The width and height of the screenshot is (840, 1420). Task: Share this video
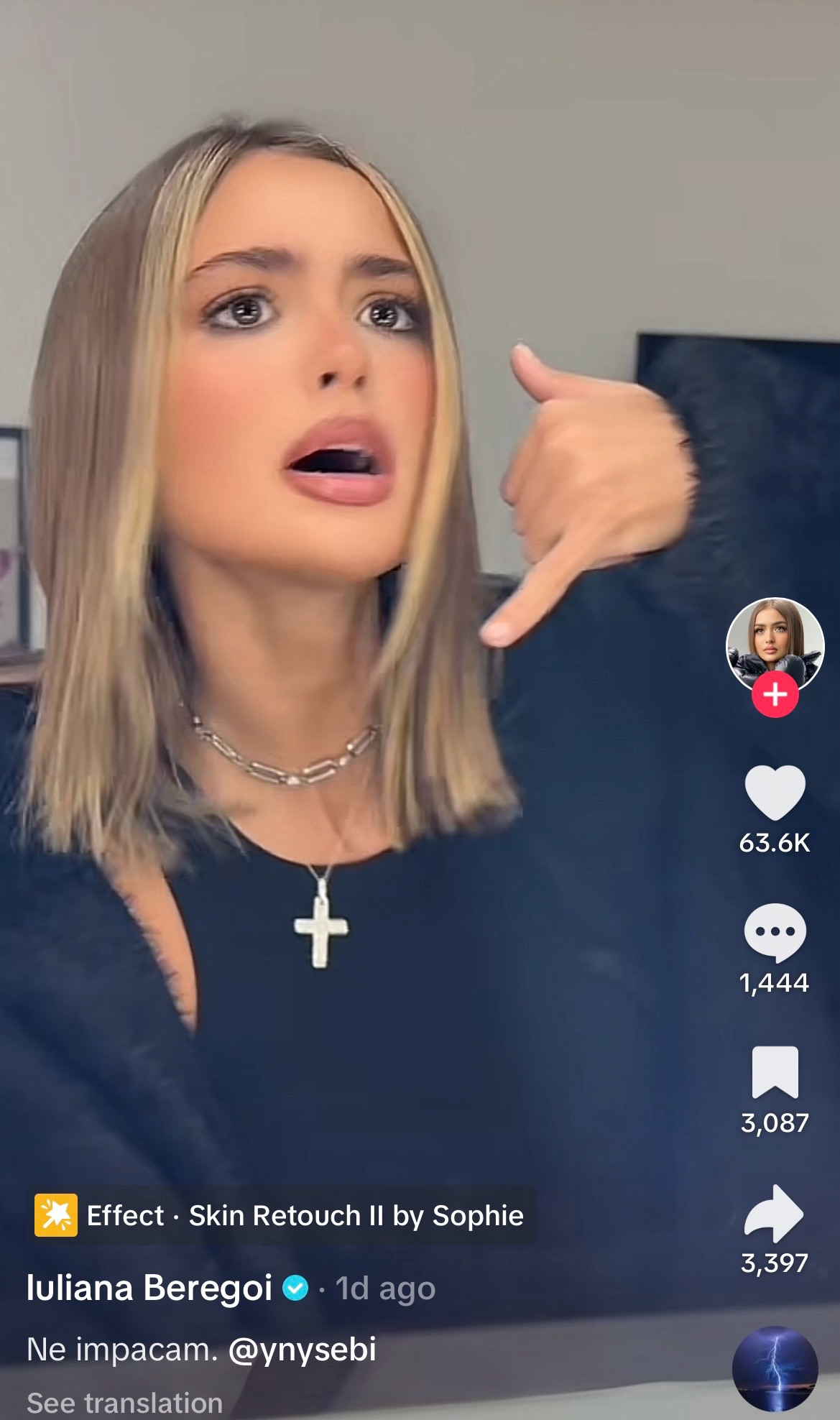click(x=774, y=1213)
